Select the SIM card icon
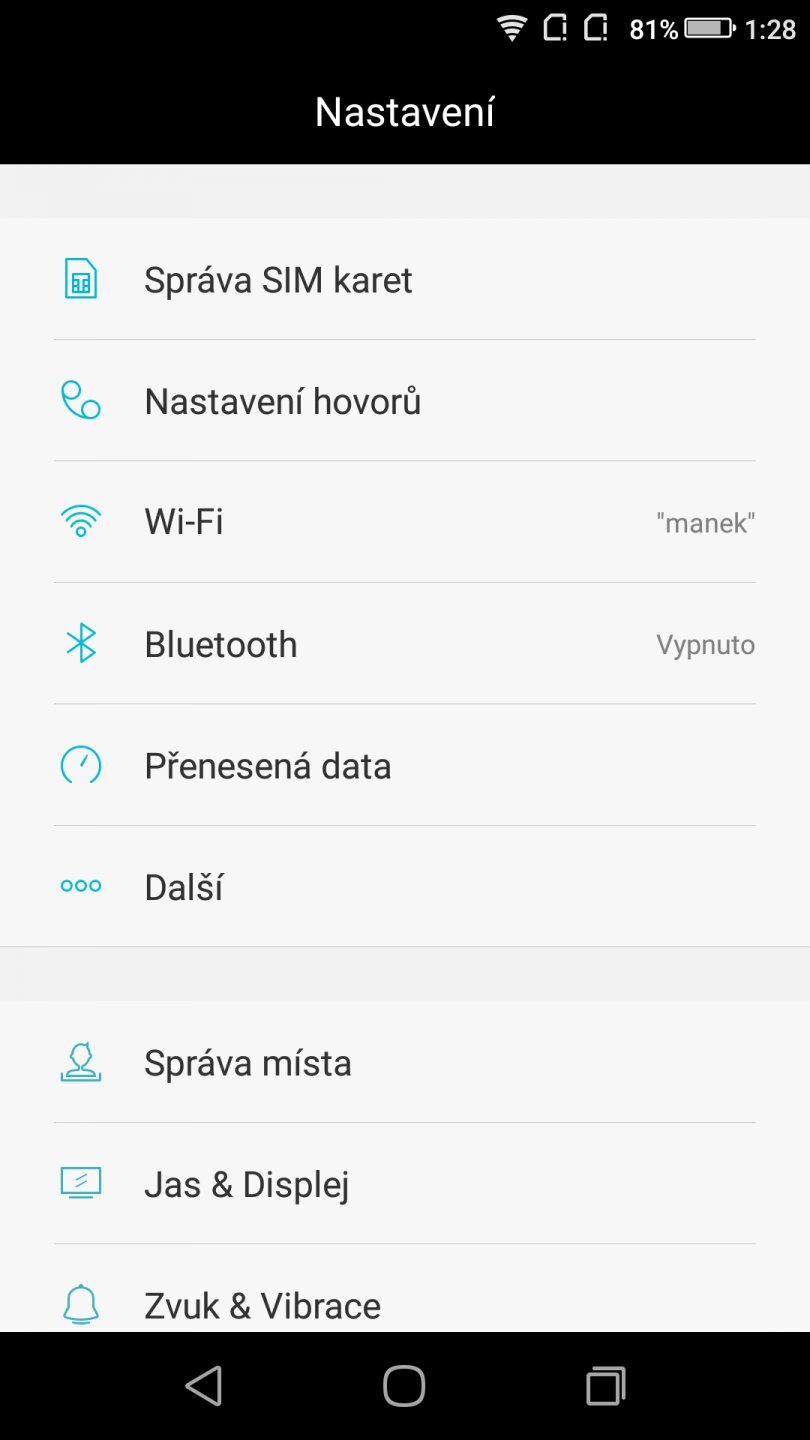The height and width of the screenshot is (1440, 810). pos(81,279)
